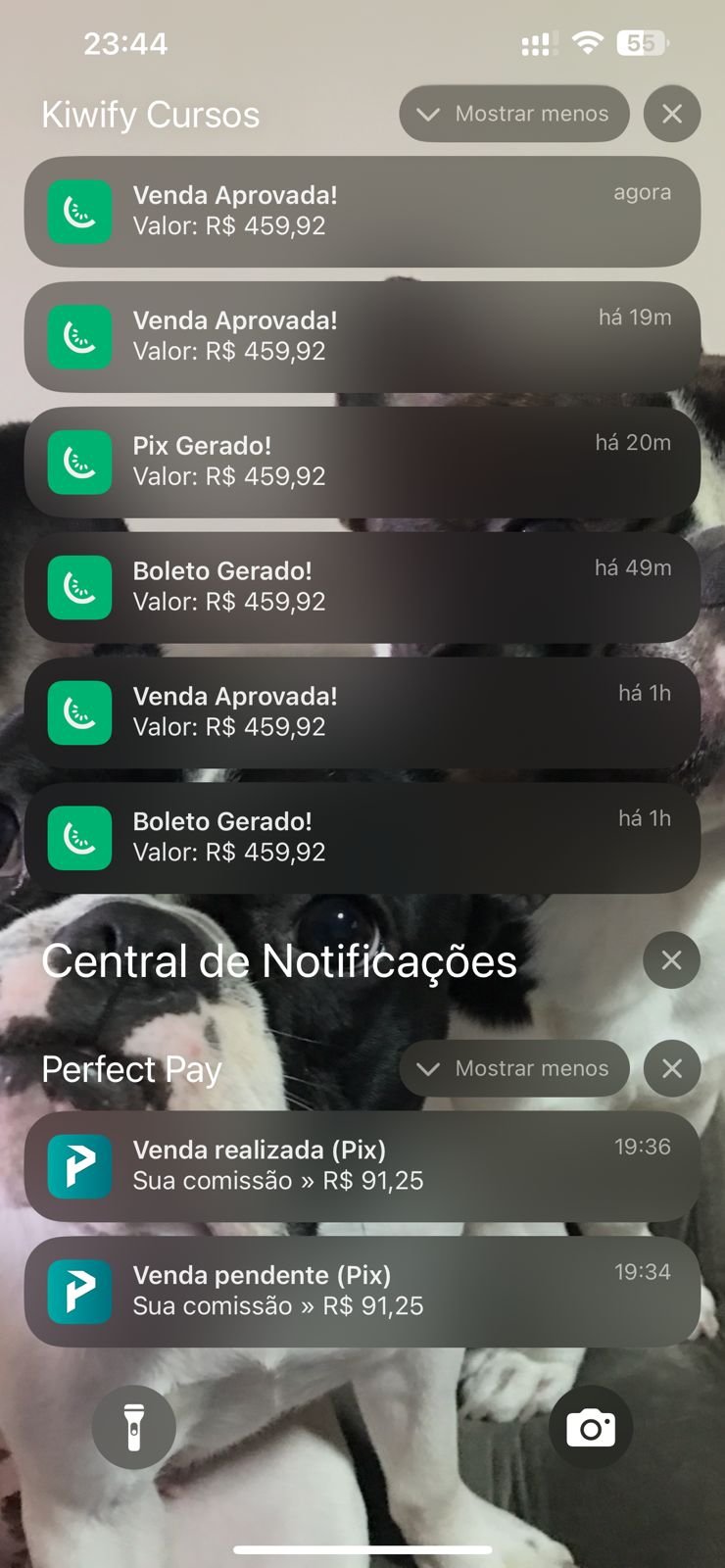Viewport: 725px width, 1568px height.
Task: Launch the camera from lock screen
Action: [591, 1427]
